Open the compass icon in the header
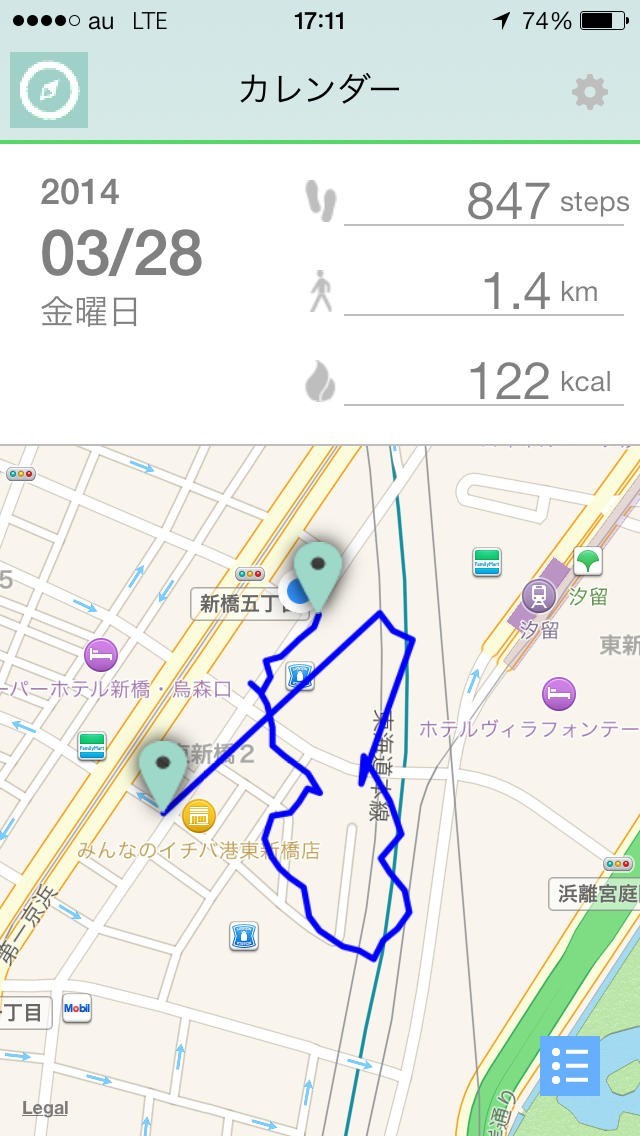The width and height of the screenshot is (640, 1136). point(49,90)
